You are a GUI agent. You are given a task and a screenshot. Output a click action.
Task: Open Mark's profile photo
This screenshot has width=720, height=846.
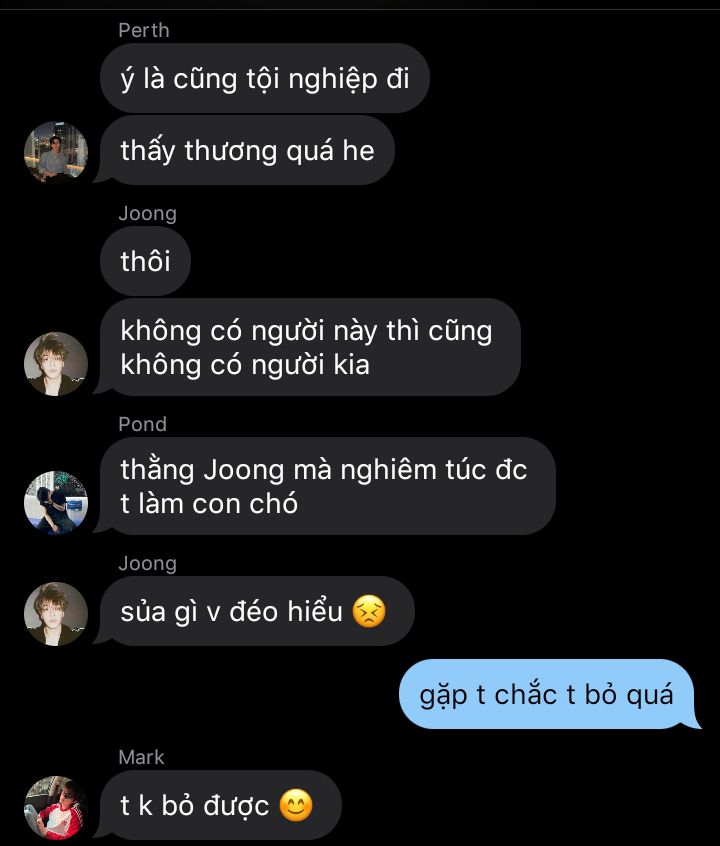(56, 807)
